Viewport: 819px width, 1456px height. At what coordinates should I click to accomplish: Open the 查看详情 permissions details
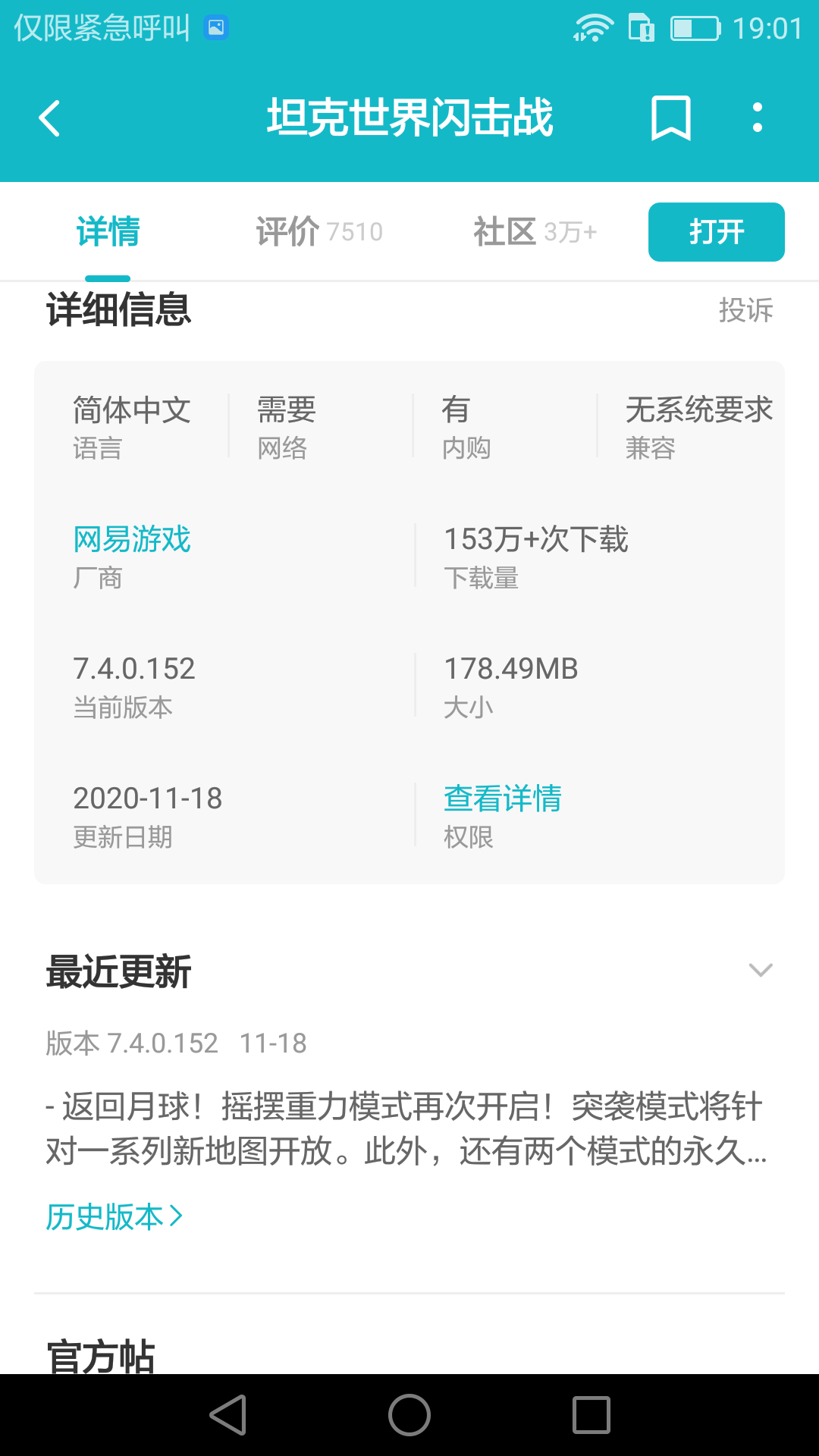[x=503, y=799]
